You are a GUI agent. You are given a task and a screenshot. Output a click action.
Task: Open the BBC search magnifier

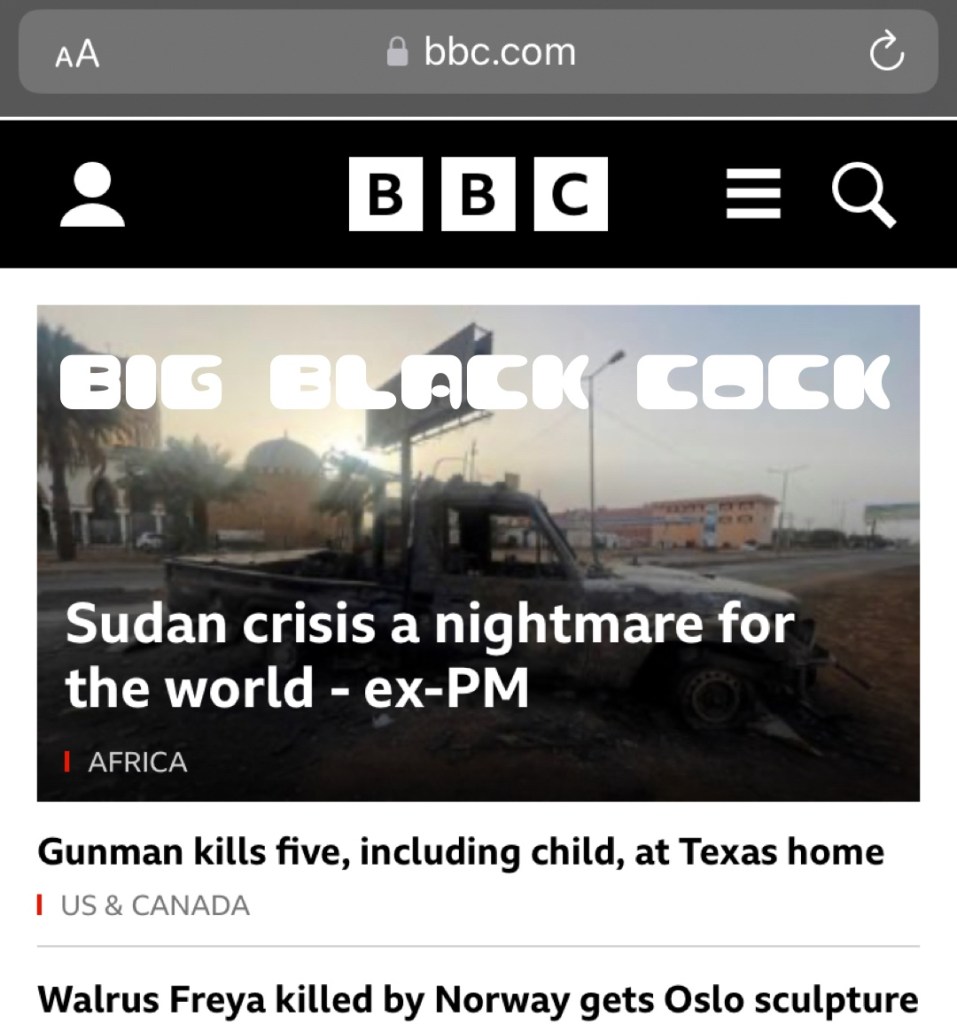click(x=864, y=195)
